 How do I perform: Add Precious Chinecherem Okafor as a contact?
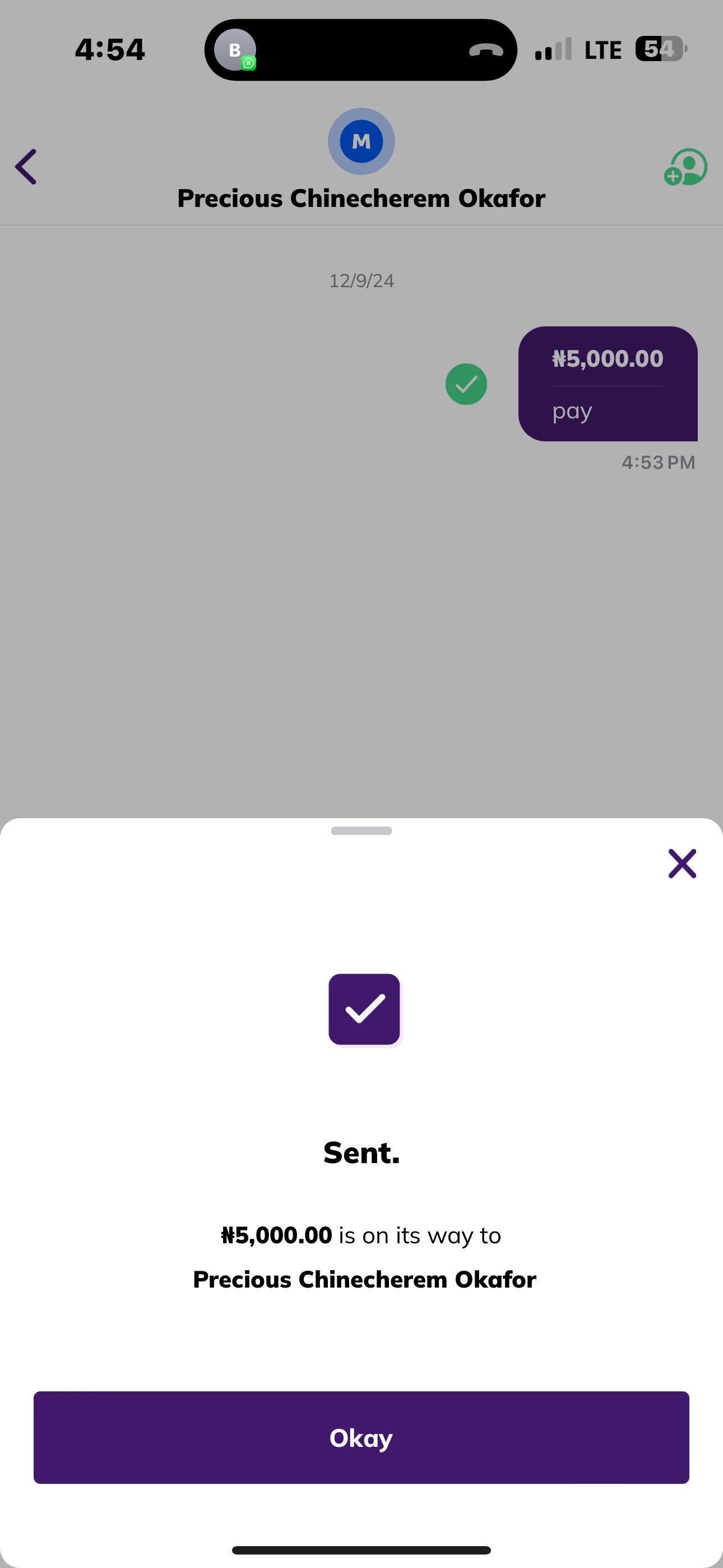685,167
